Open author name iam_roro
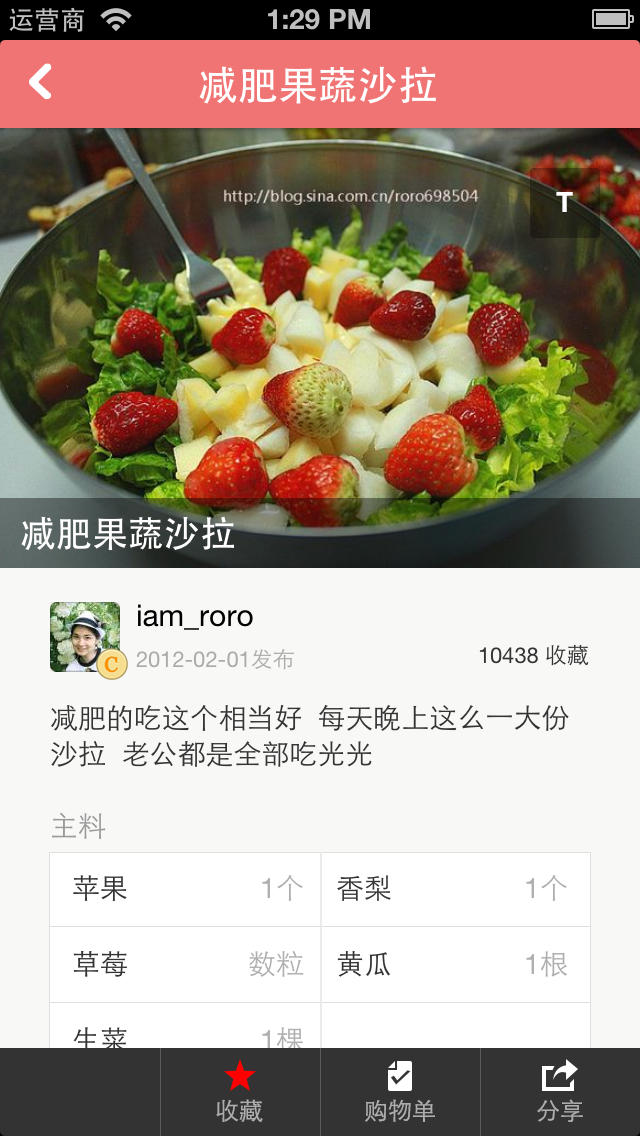The image size is (640, 1136). (194, 617)
